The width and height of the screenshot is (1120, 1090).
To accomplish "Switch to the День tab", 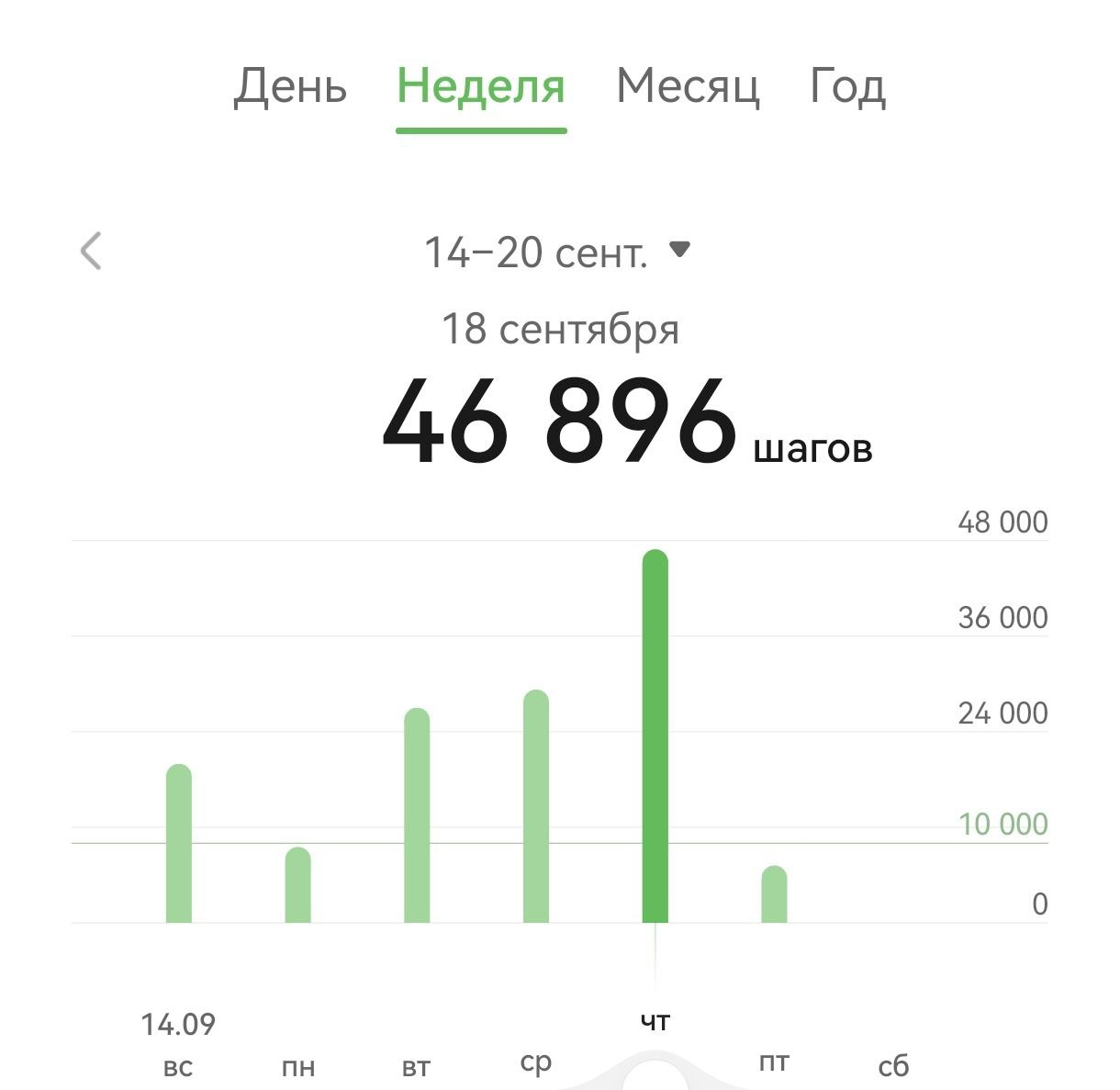I will (290, 87).
